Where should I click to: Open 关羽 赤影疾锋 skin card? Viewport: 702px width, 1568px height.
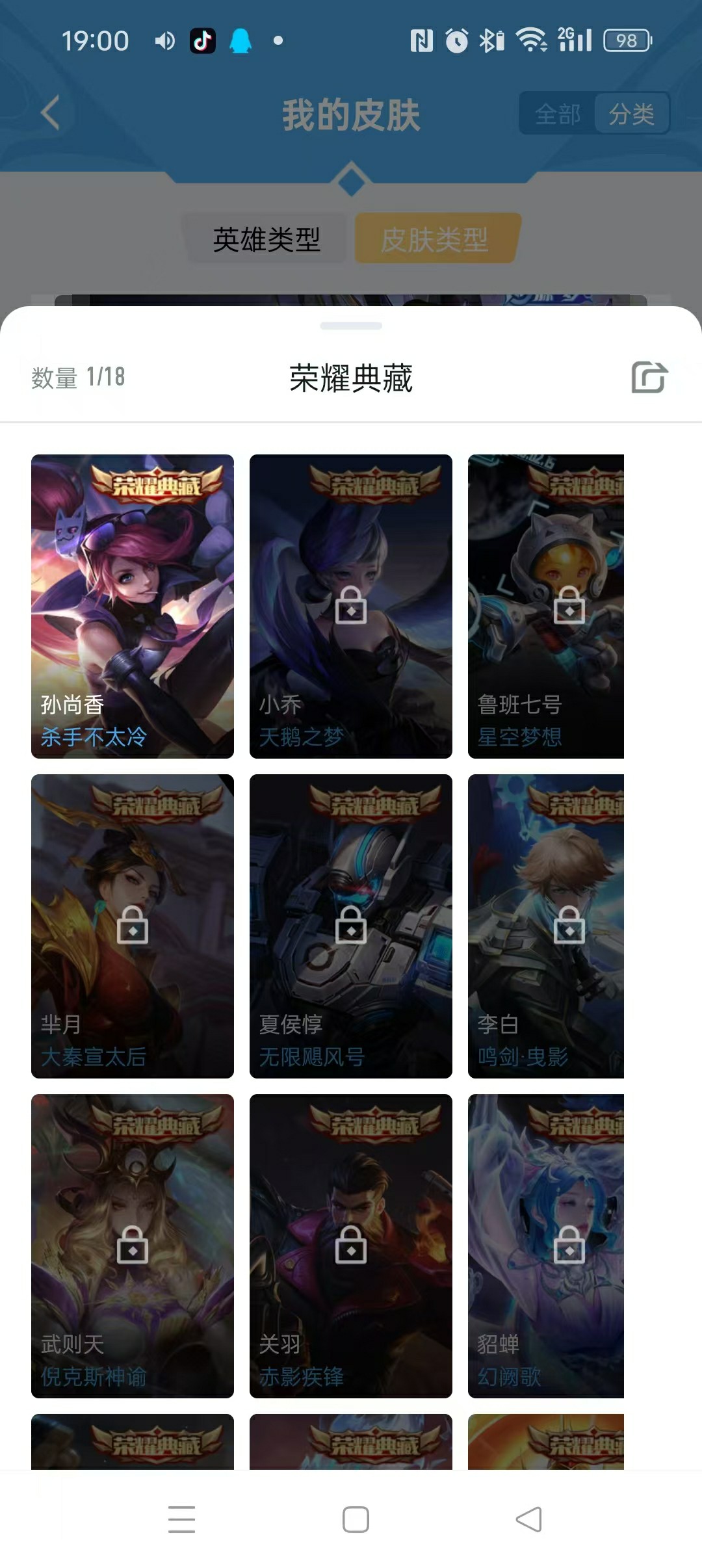351,1246
